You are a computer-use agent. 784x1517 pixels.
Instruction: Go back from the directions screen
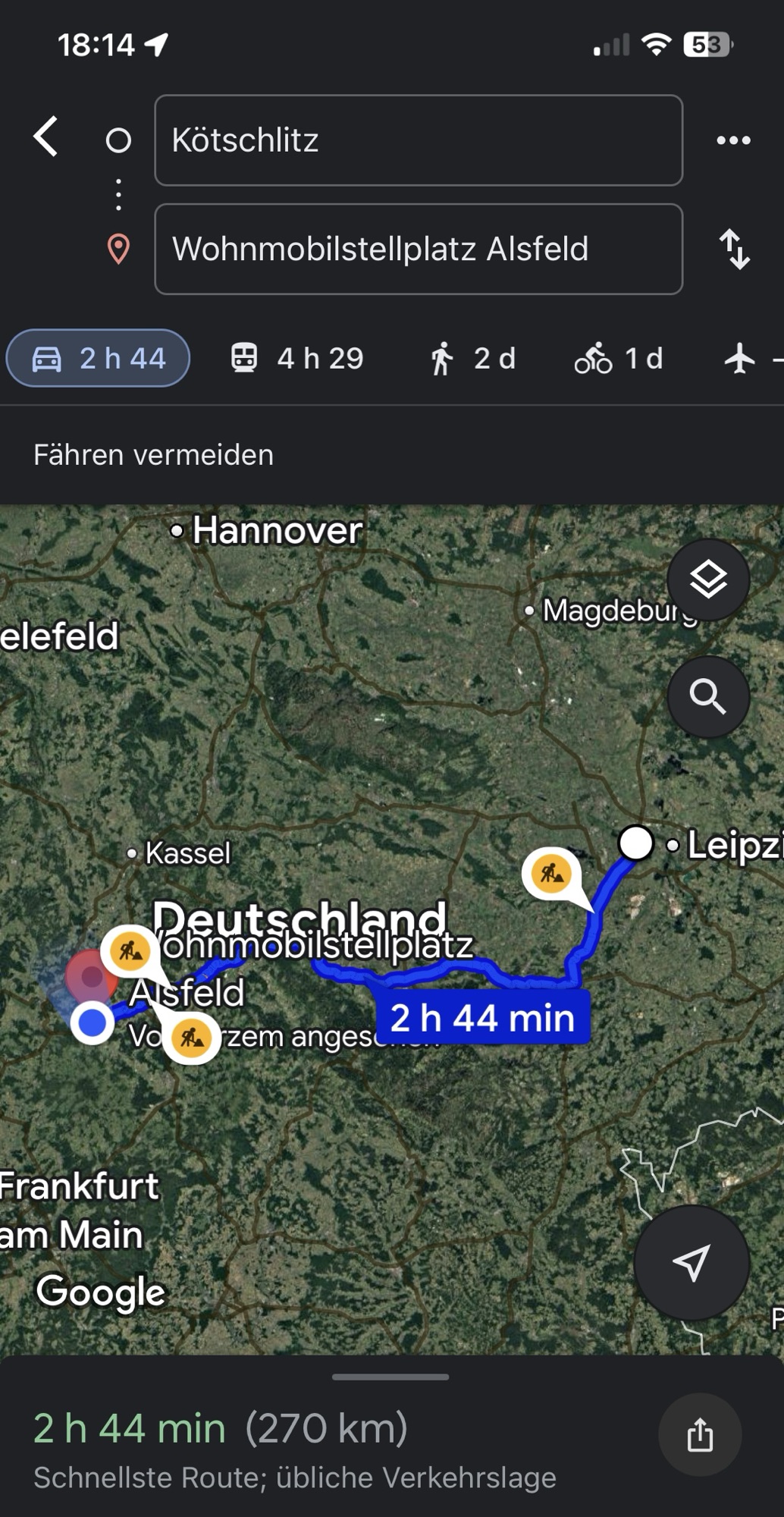point(45,137)
